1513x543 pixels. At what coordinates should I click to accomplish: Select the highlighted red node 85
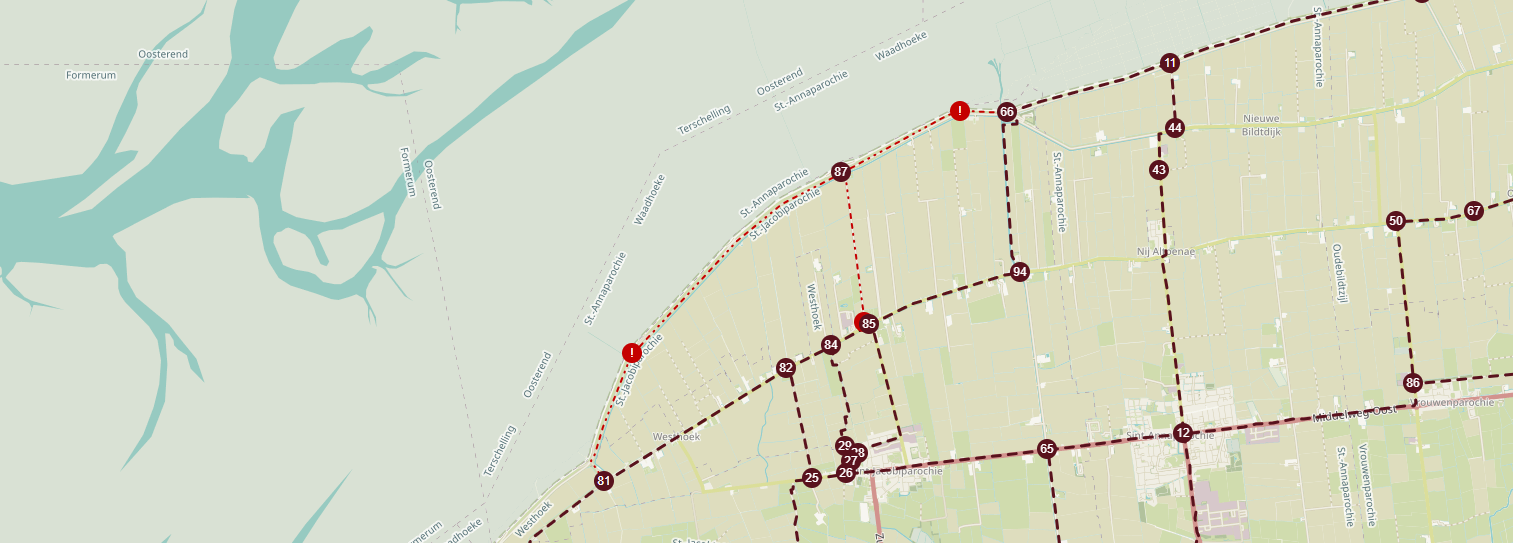pos(868,323)
